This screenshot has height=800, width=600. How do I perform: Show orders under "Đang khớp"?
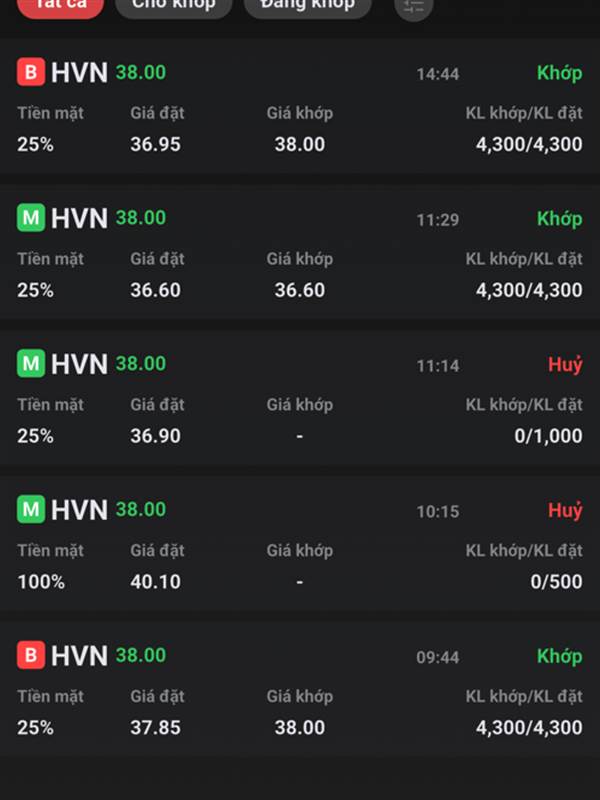[x=308, y=6]
